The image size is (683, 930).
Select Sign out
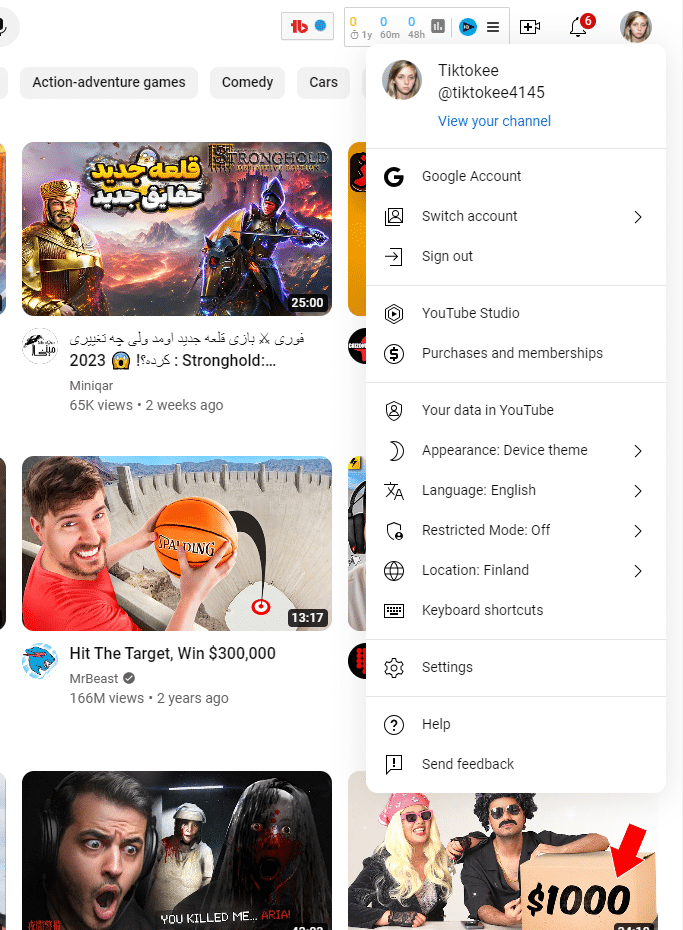tap(447, 256)
